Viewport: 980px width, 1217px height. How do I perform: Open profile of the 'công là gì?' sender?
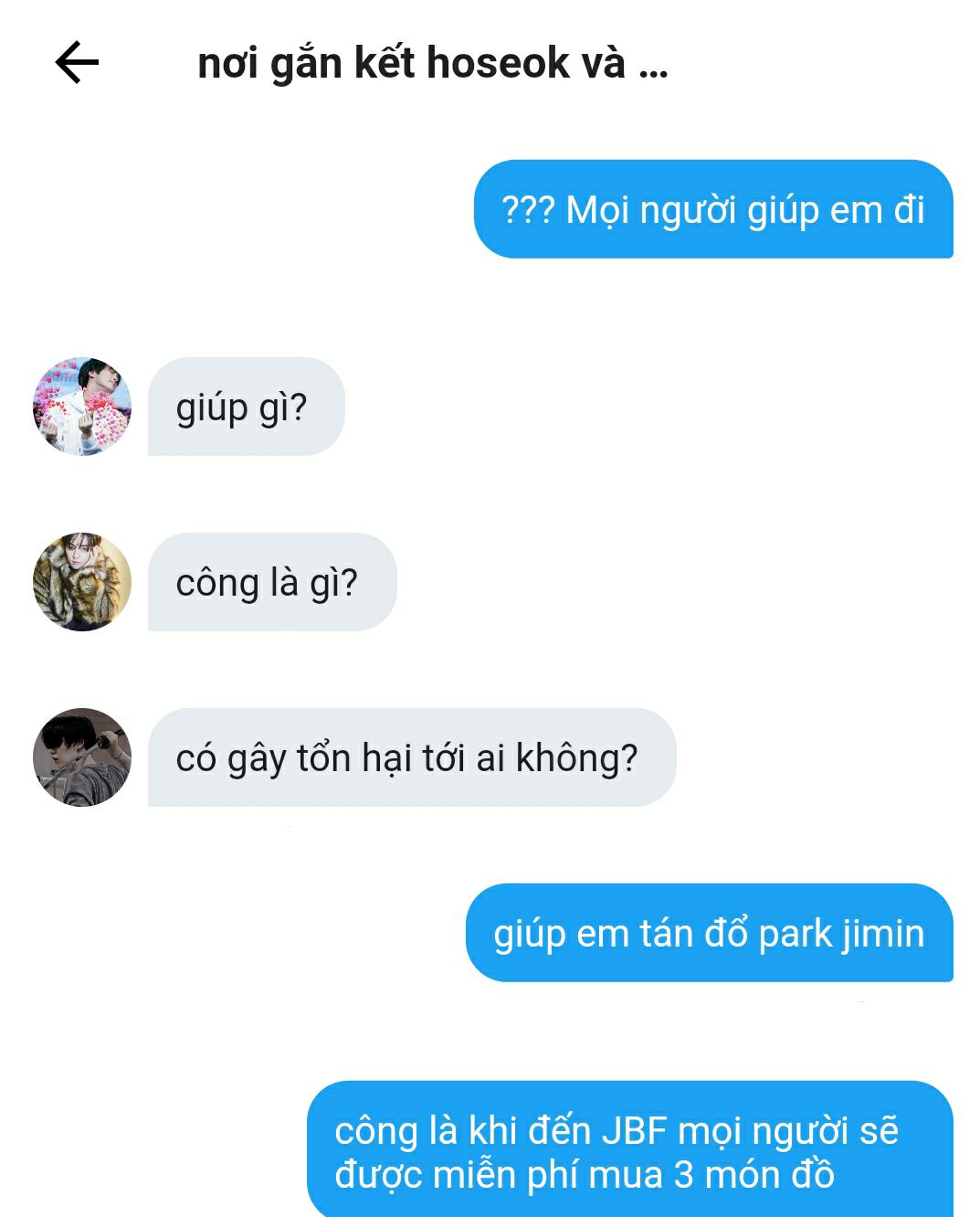pyautogui.click(x=82, y=582)
